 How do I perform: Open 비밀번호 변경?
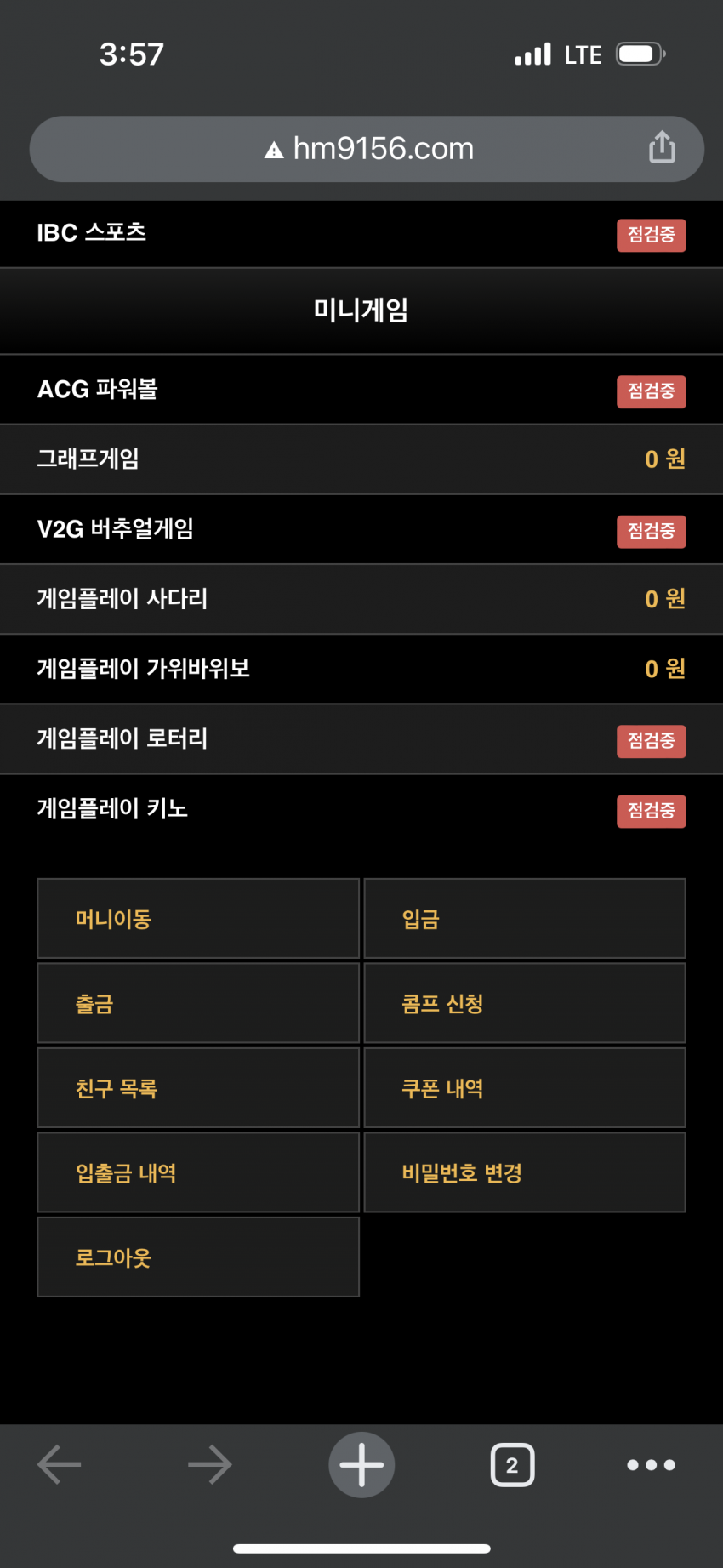pyautogui.click(x=525, y=1172)
